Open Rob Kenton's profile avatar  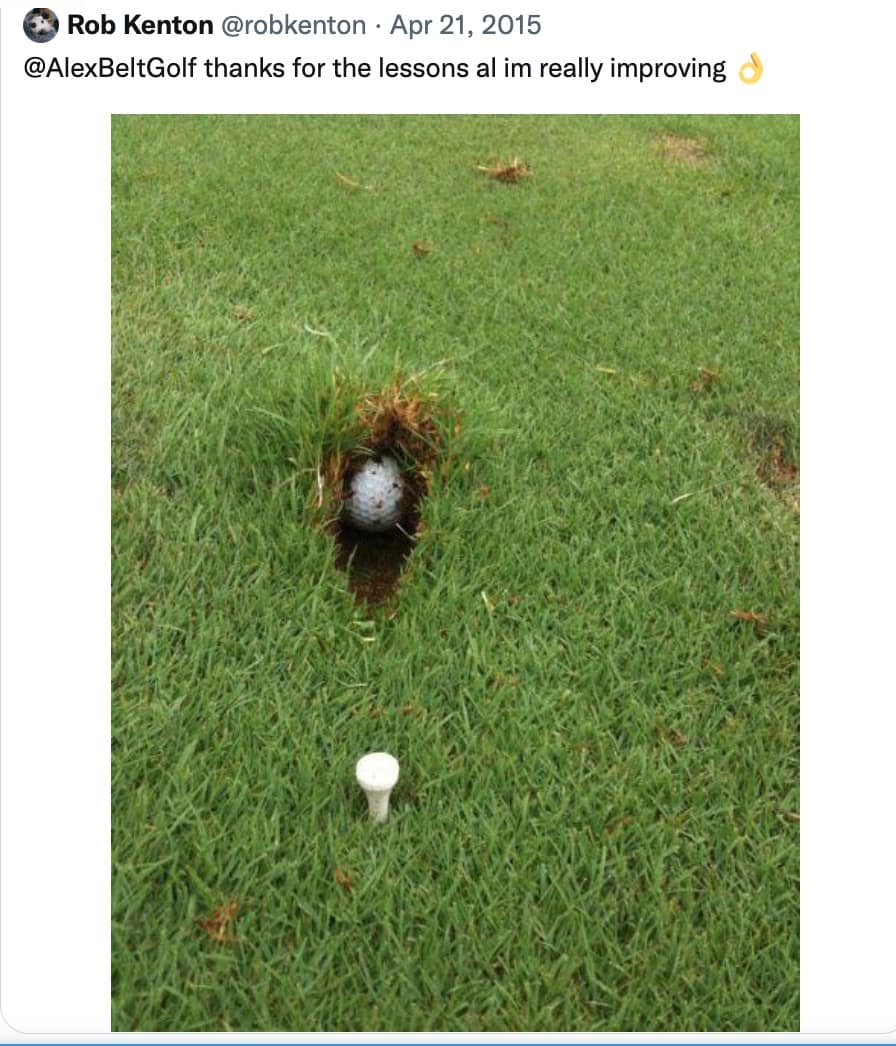(x=41, y=25)
